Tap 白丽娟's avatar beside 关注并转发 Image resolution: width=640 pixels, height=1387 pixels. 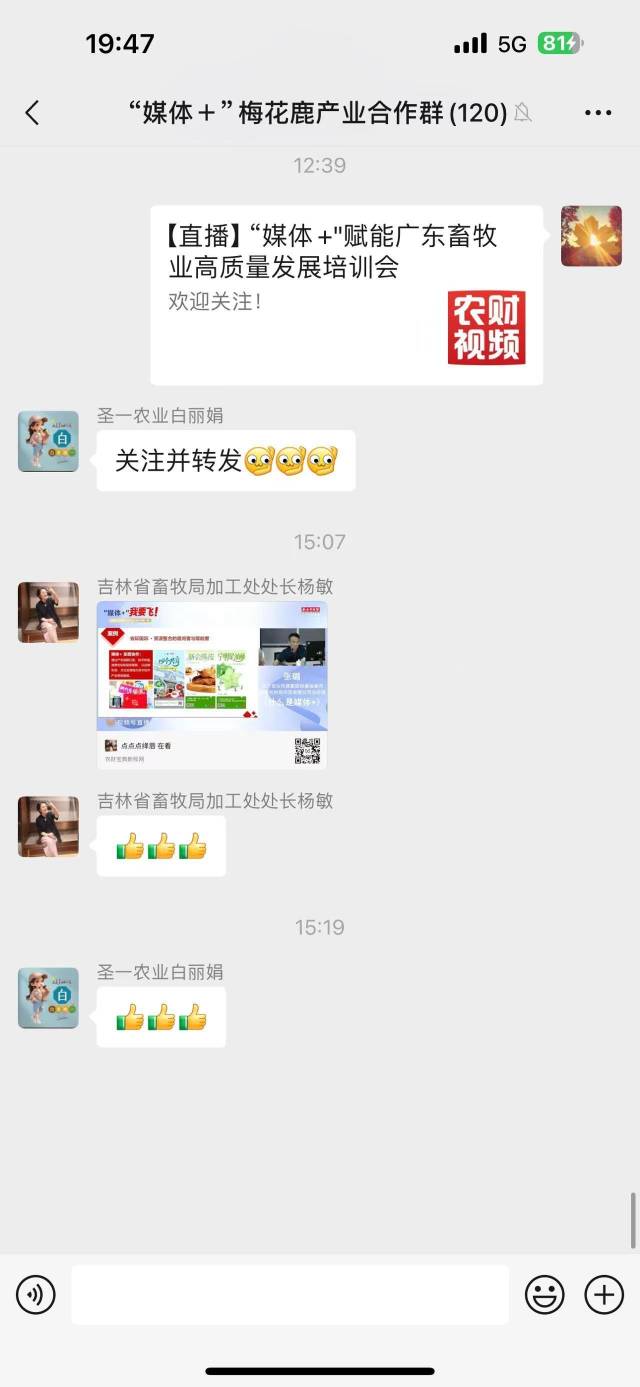[48, 441]
